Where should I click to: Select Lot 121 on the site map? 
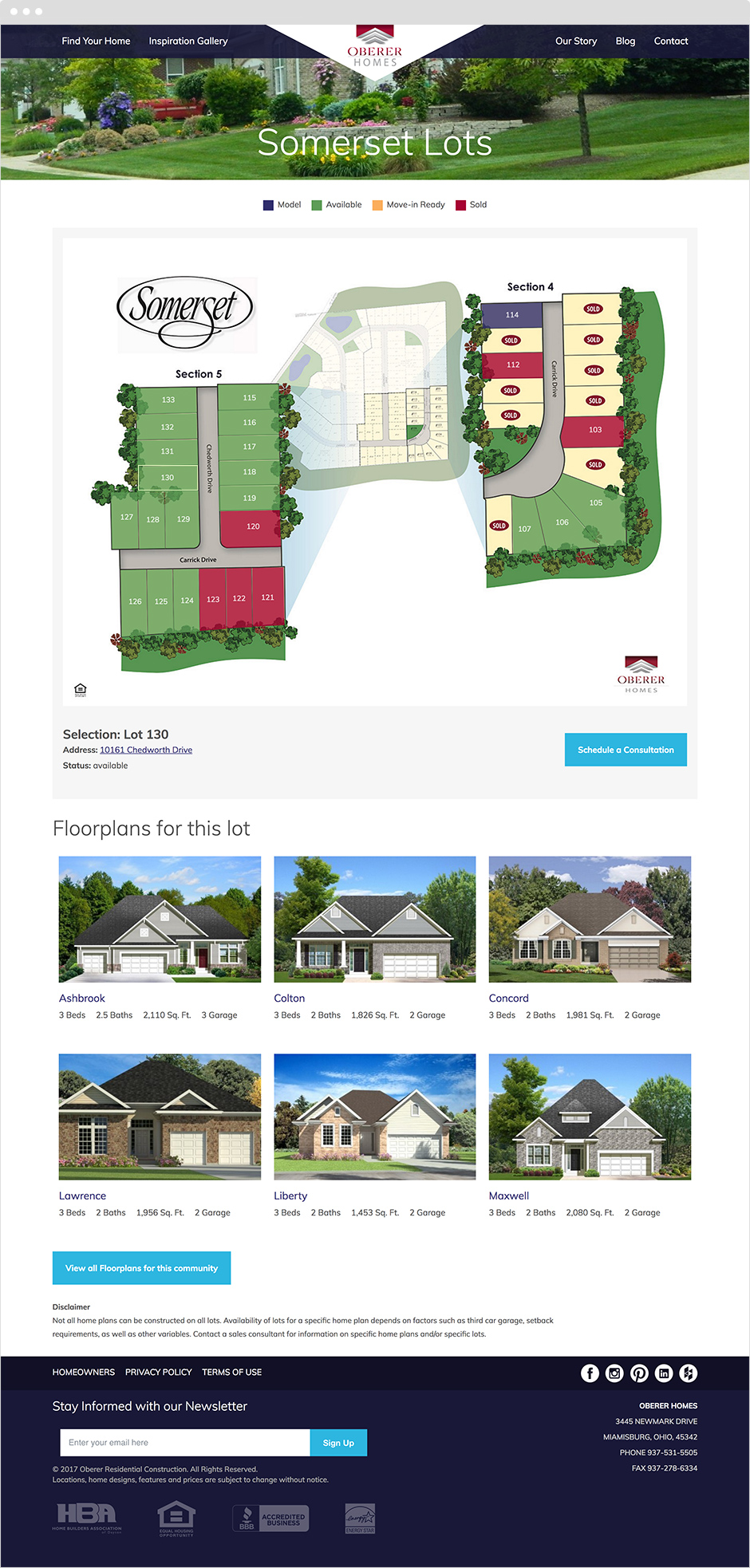click(267, 600)
